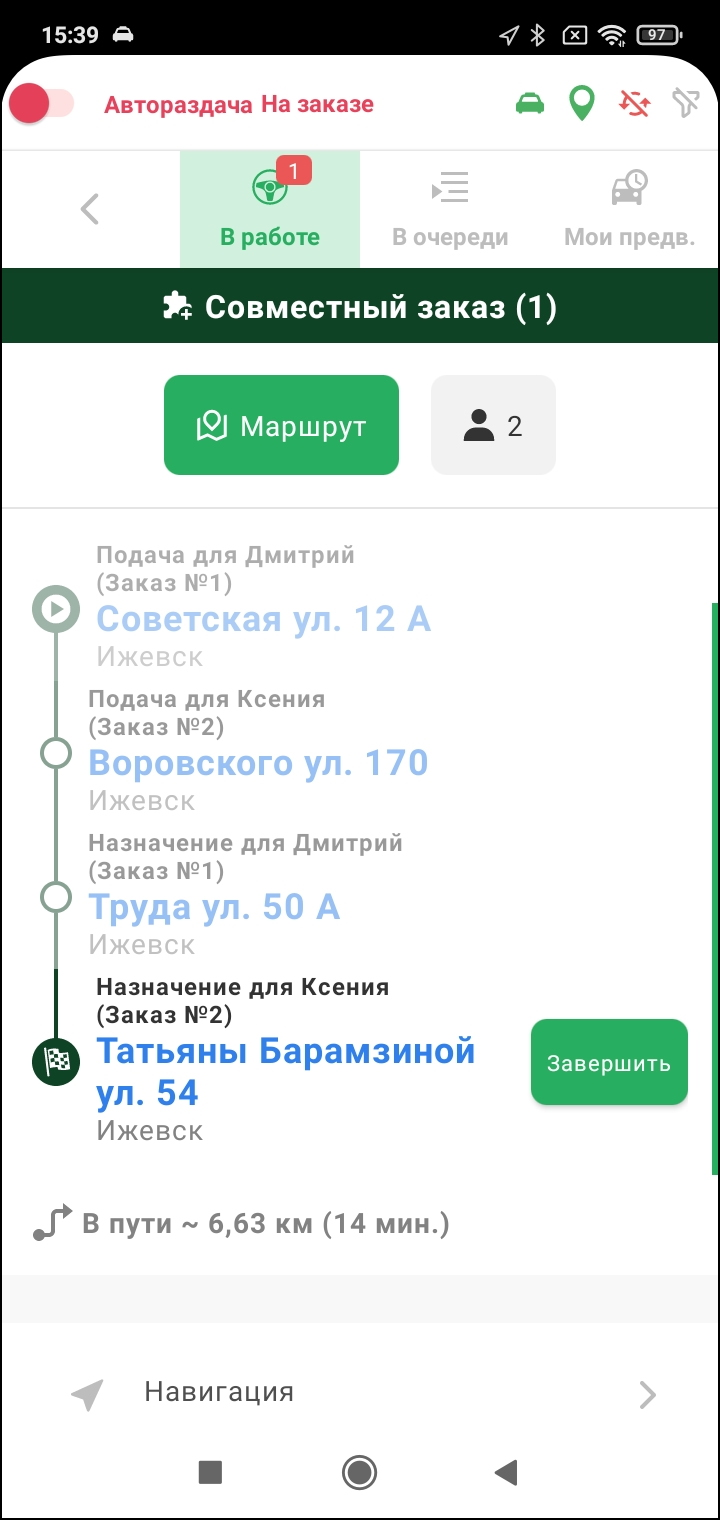
Task: Tap the green taxi car icon
Action: [x=530, y=104]
